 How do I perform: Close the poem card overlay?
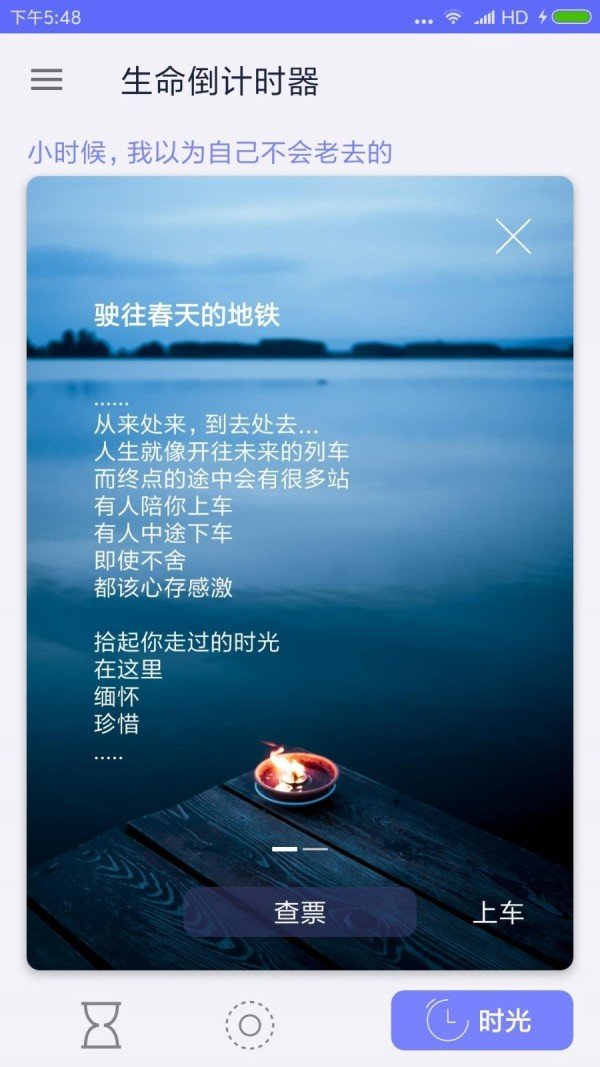click(x=513, y=237)
